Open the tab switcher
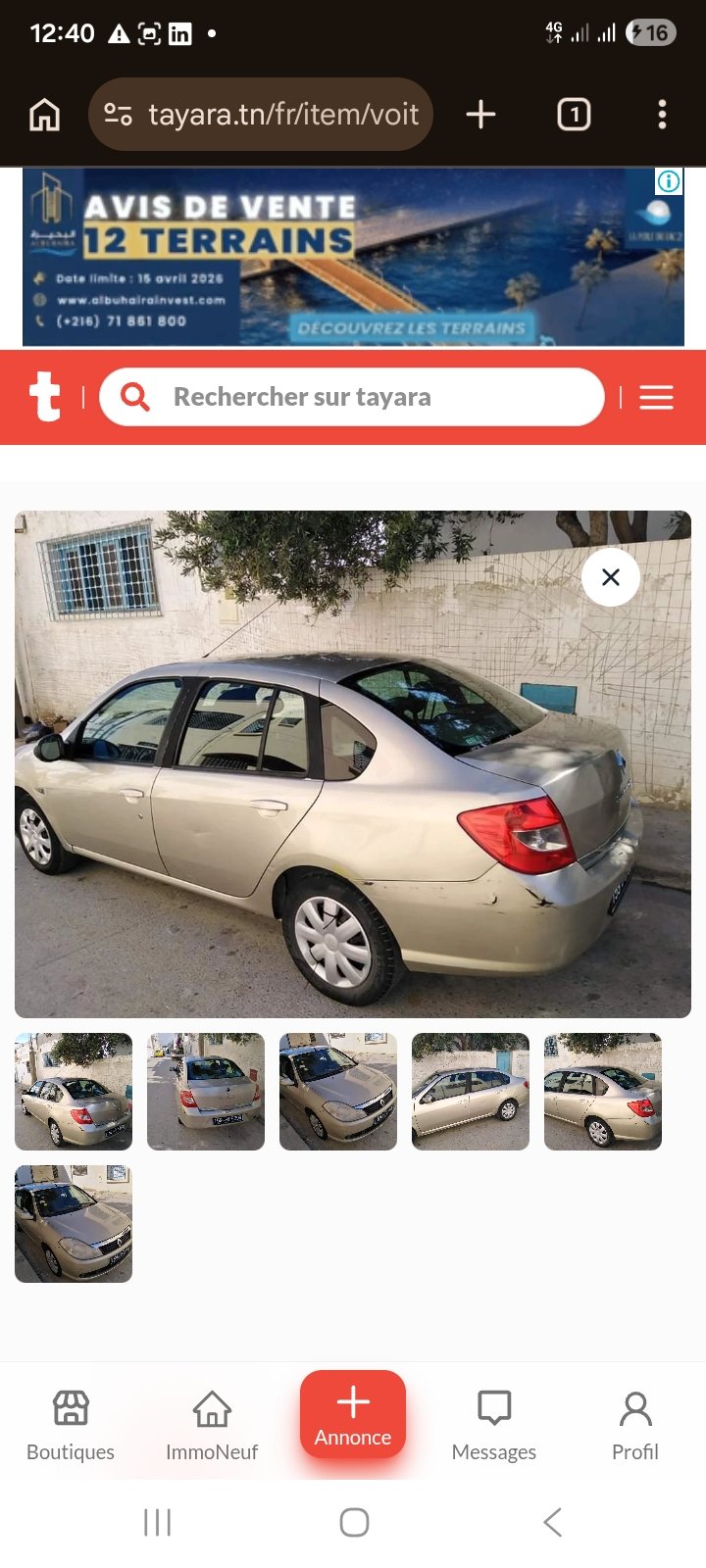 [x=574, y=115]
